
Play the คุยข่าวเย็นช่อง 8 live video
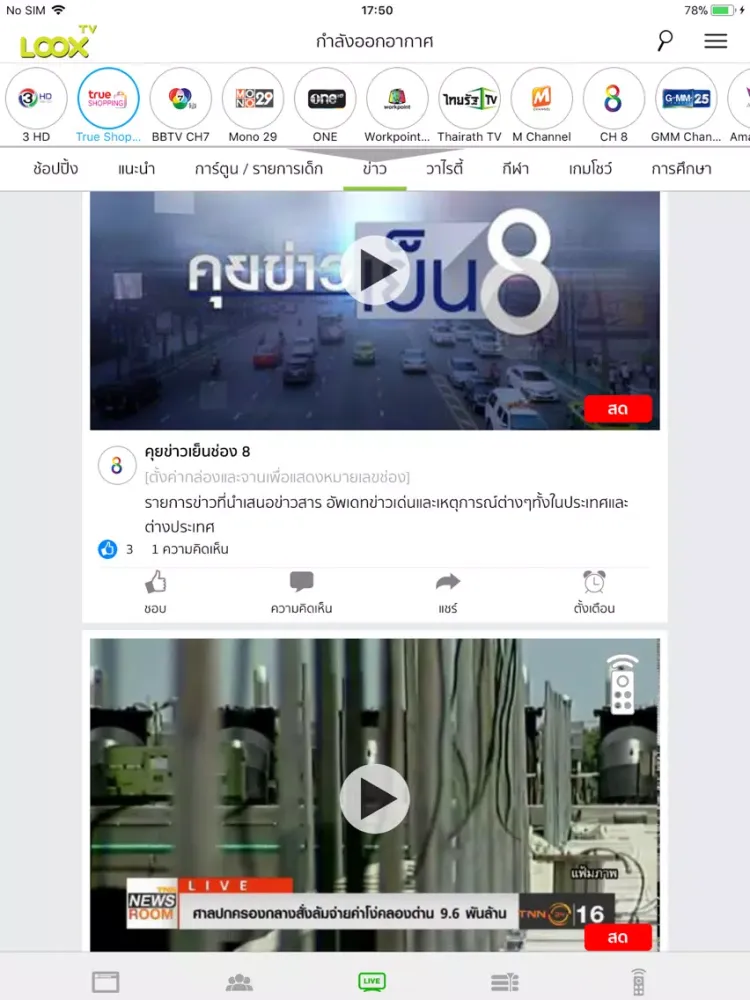pos(375,270)
